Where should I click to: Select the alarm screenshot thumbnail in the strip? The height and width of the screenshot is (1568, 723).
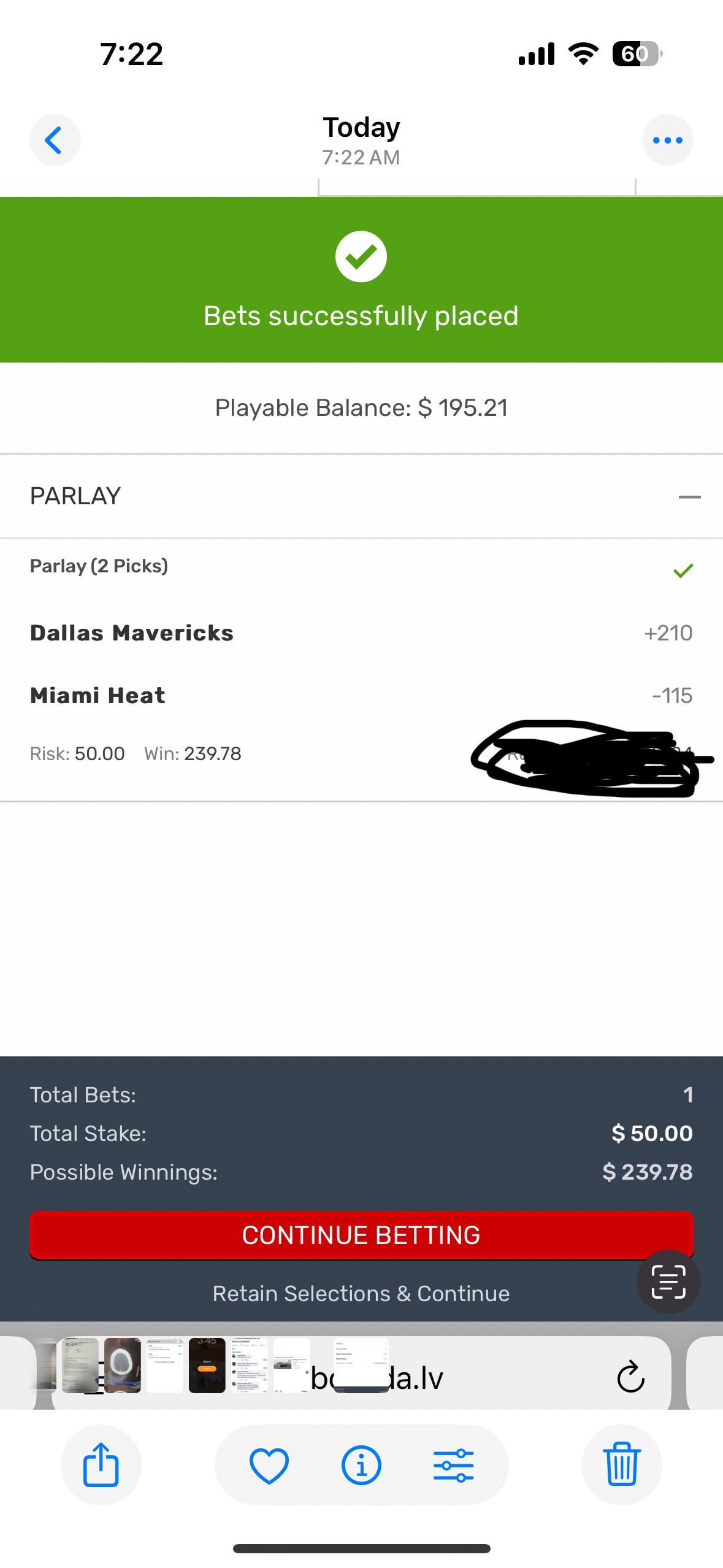pos(207,1365)
